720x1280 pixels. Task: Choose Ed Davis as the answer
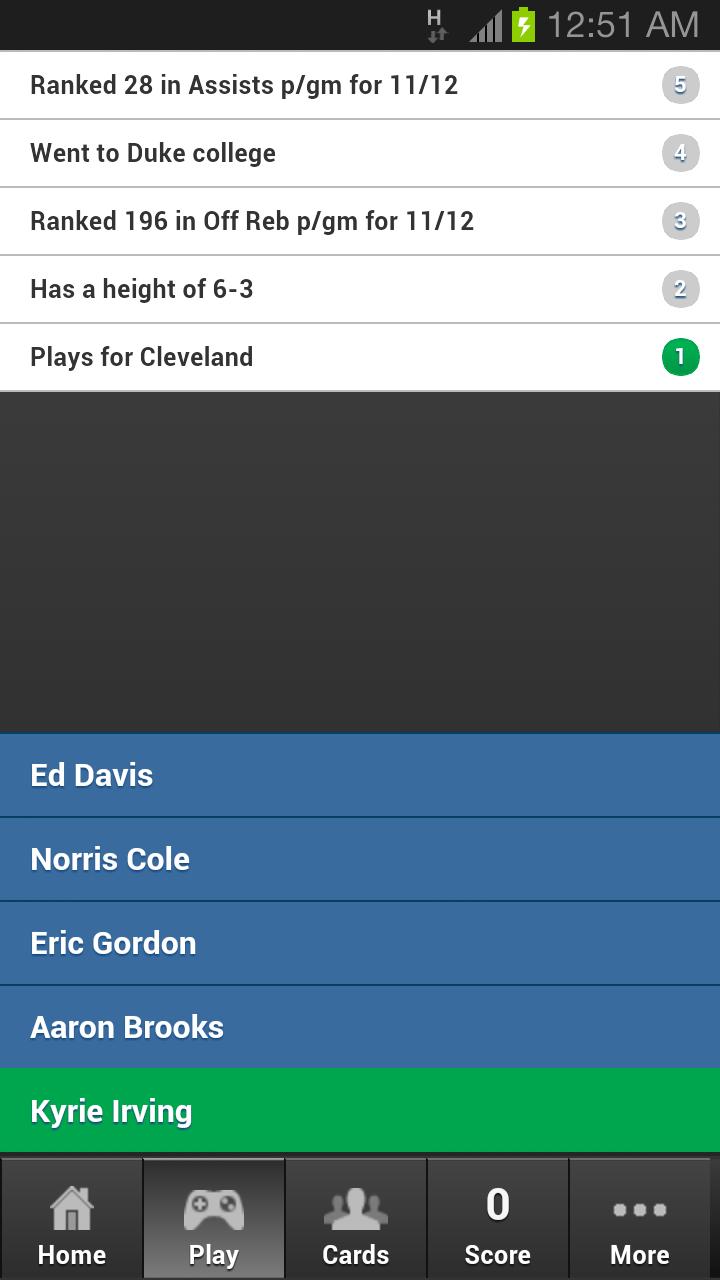(360, 775)
